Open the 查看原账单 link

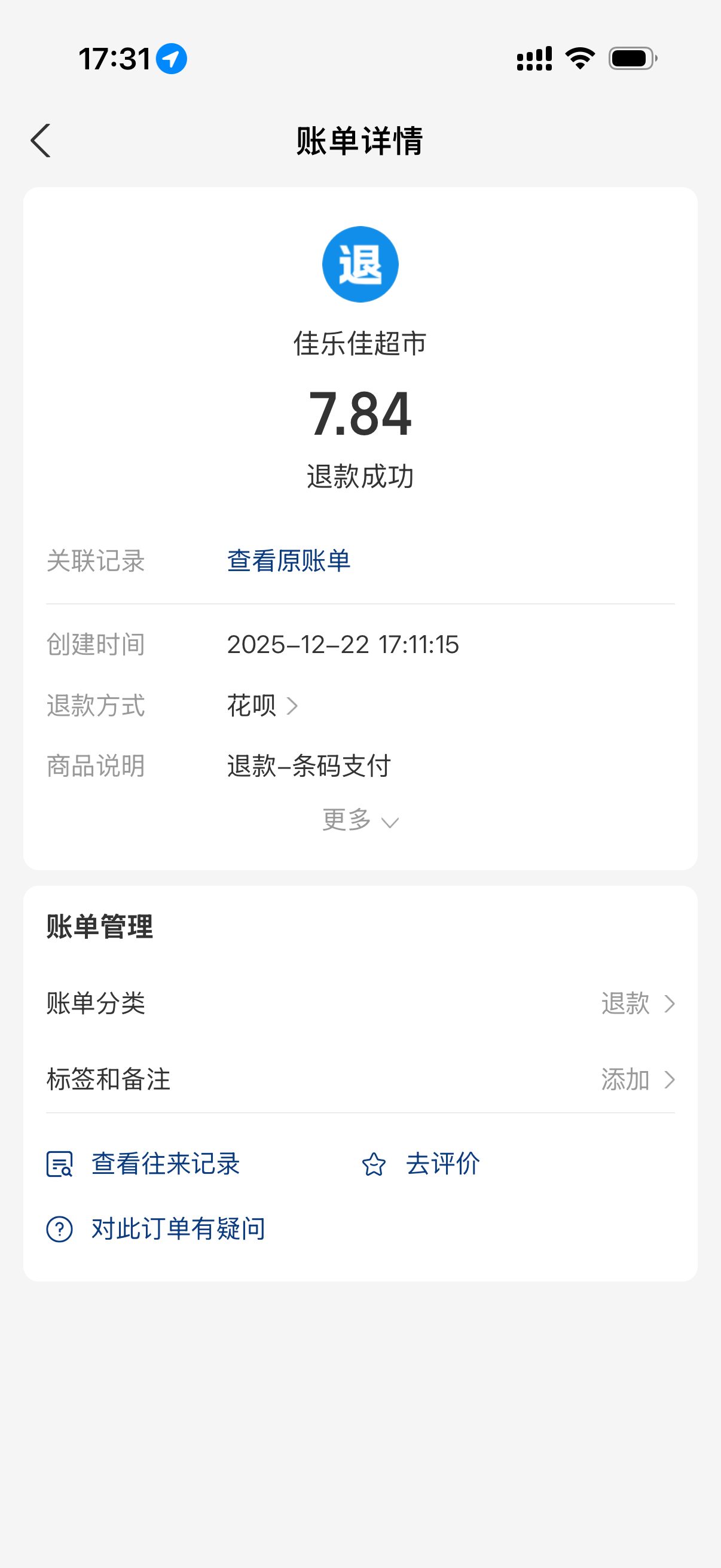288,560
